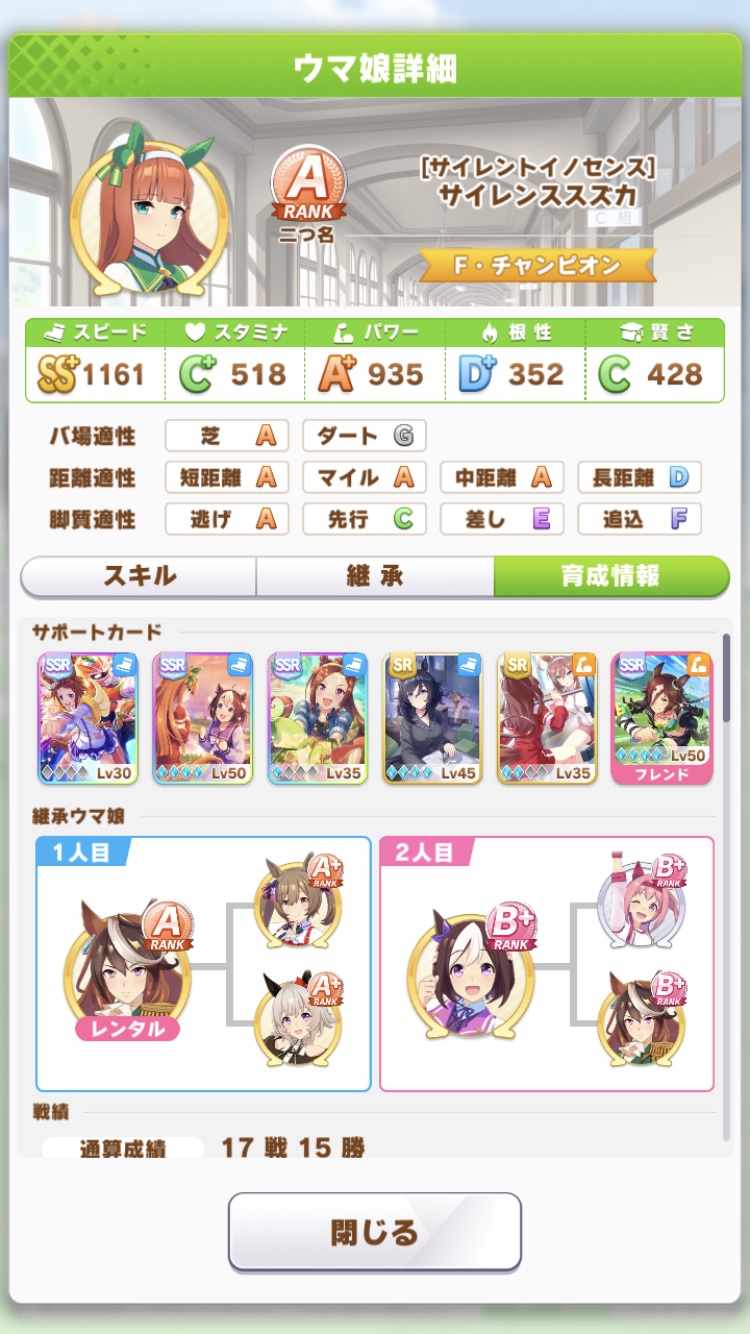750x1334 pixels.
Task: View the レンタル inherited character
Action: 127,972
